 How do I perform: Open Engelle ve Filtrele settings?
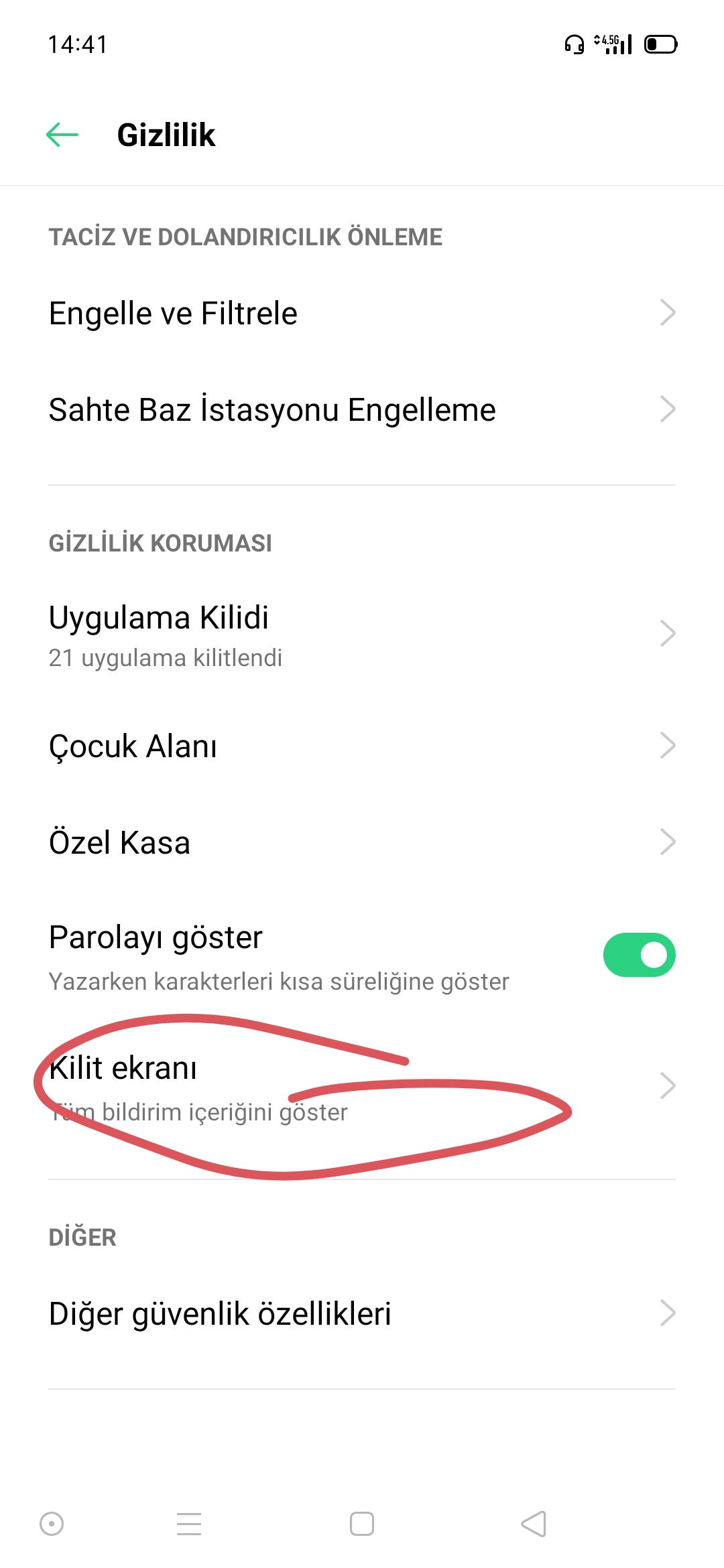(362, 313)
